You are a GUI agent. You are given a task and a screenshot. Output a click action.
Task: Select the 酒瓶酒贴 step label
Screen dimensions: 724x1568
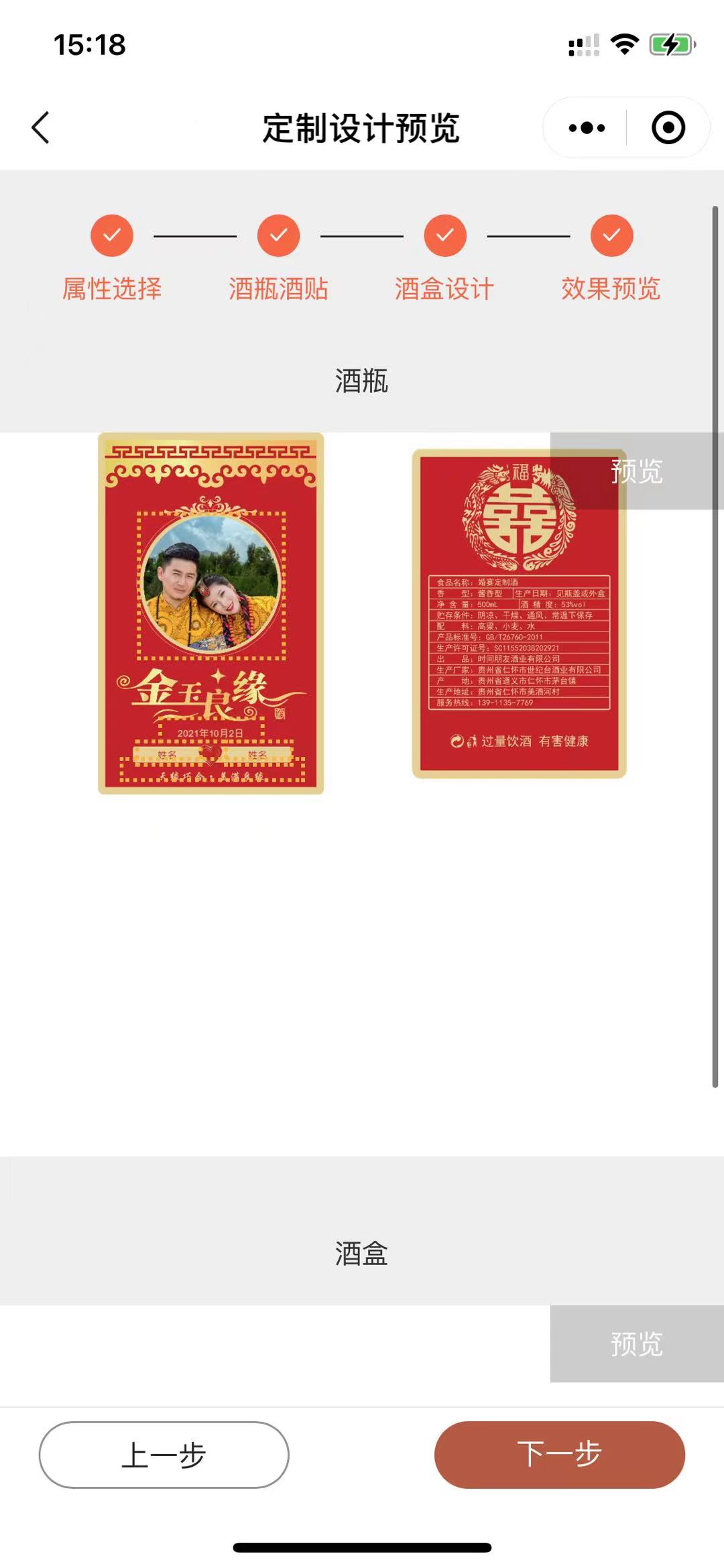pos(278,289)
